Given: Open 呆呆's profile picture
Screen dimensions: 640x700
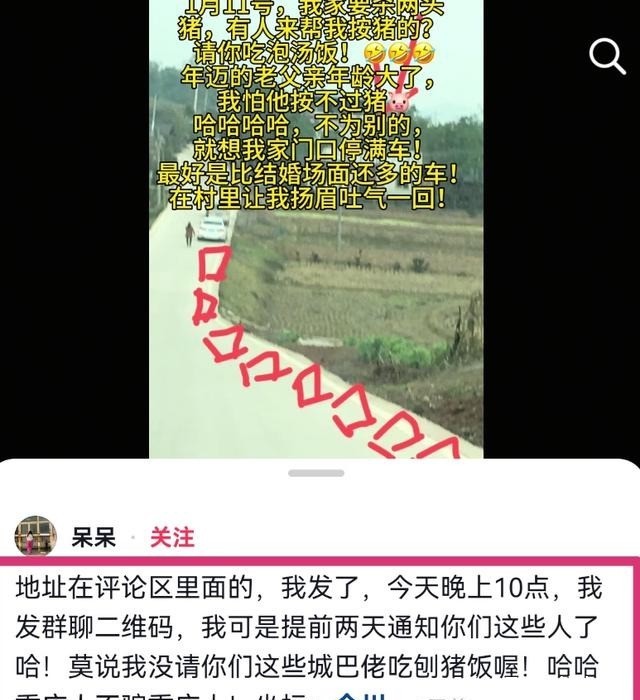Looking at the screenshot, I should (36, 537).
